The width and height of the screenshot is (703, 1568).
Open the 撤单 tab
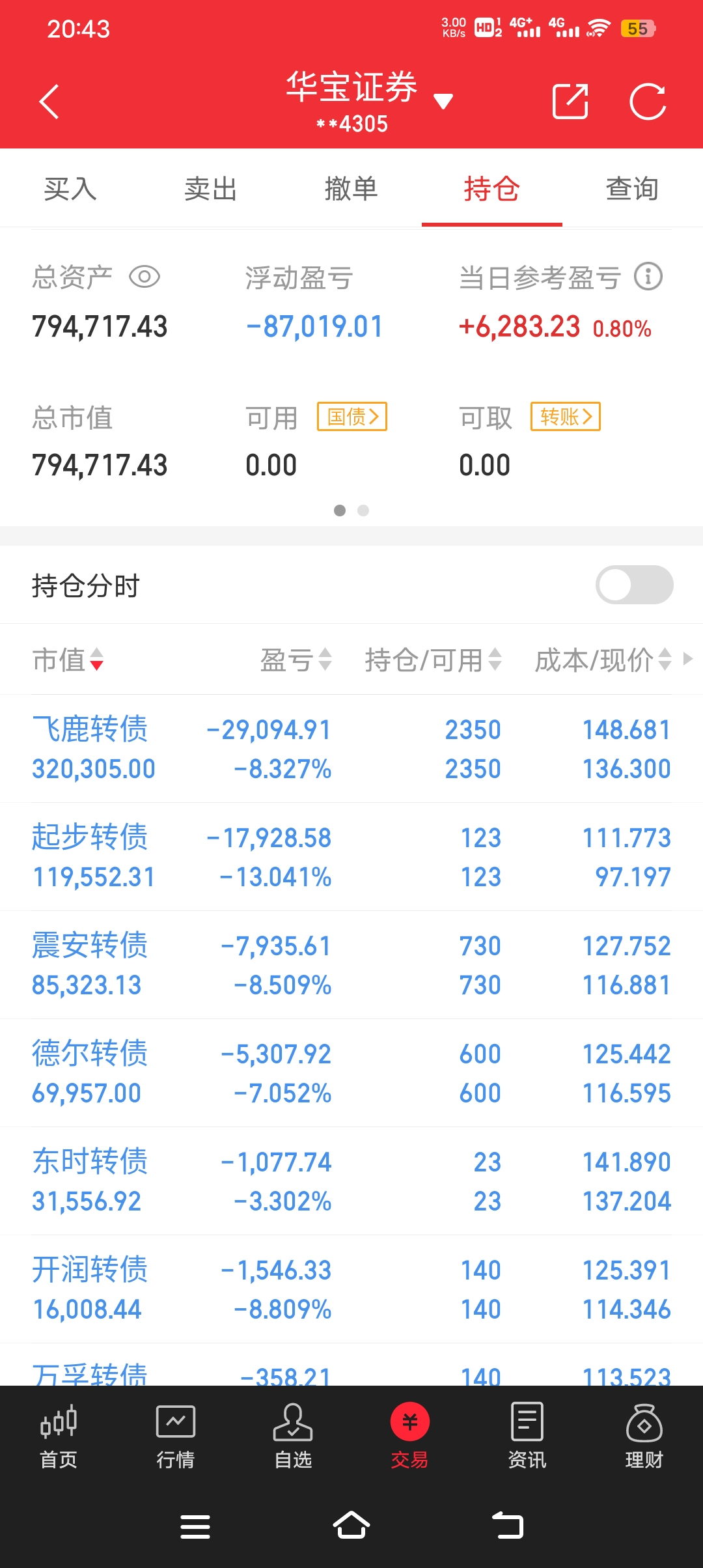(x=351, y=189)
